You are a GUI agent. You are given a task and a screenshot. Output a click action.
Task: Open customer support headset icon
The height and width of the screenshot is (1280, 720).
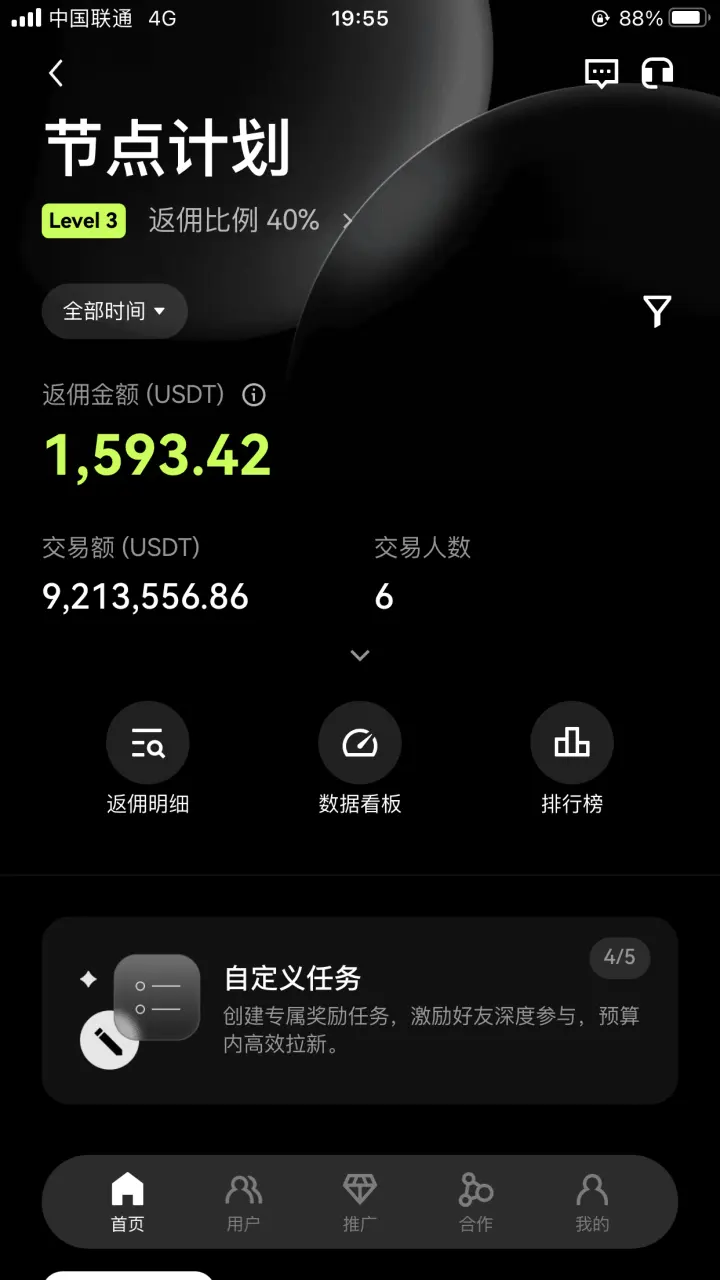click(x=657, y=73)
